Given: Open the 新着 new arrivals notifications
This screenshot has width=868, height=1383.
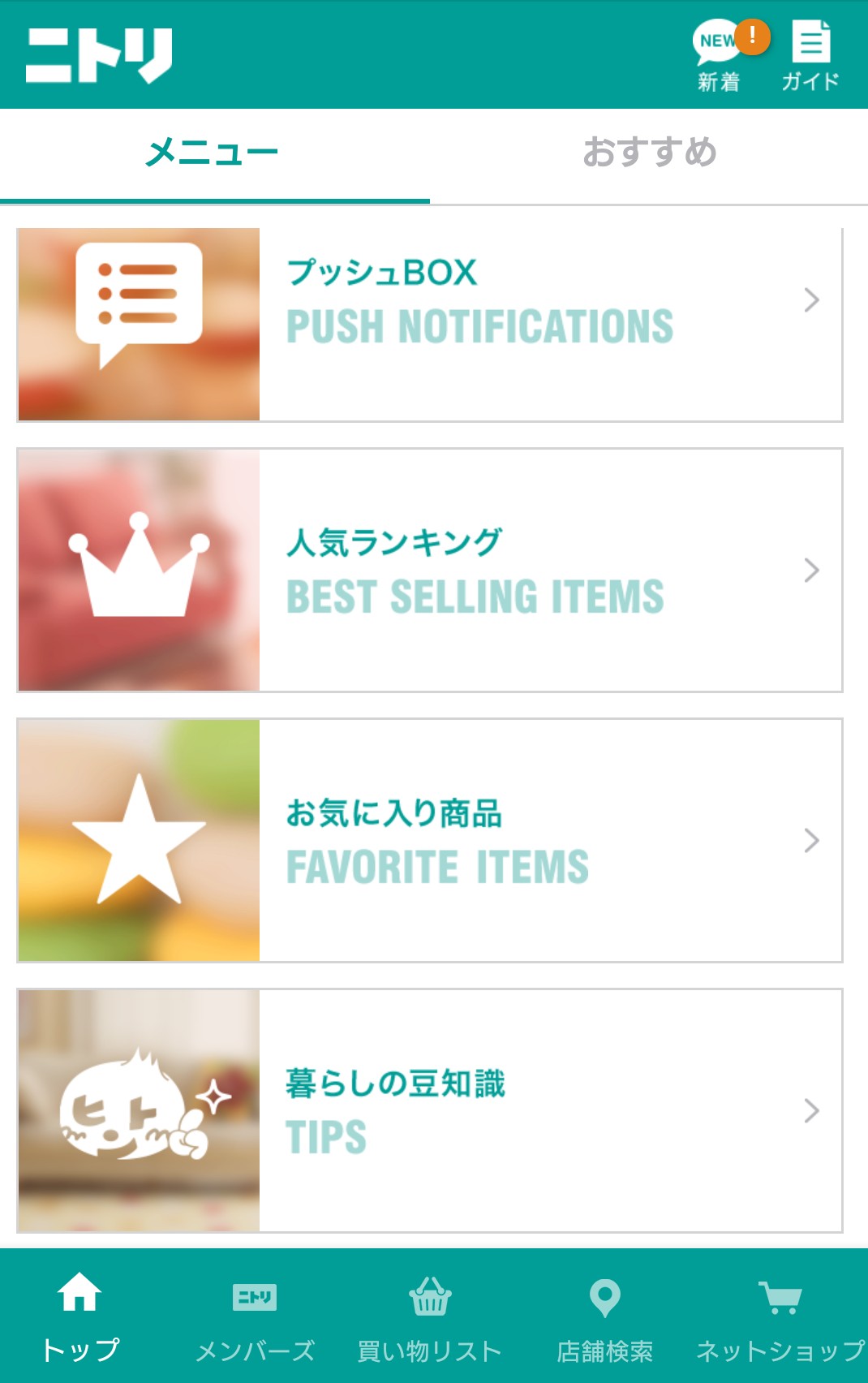Looking at the screenshot, I should tap(720, 55).
